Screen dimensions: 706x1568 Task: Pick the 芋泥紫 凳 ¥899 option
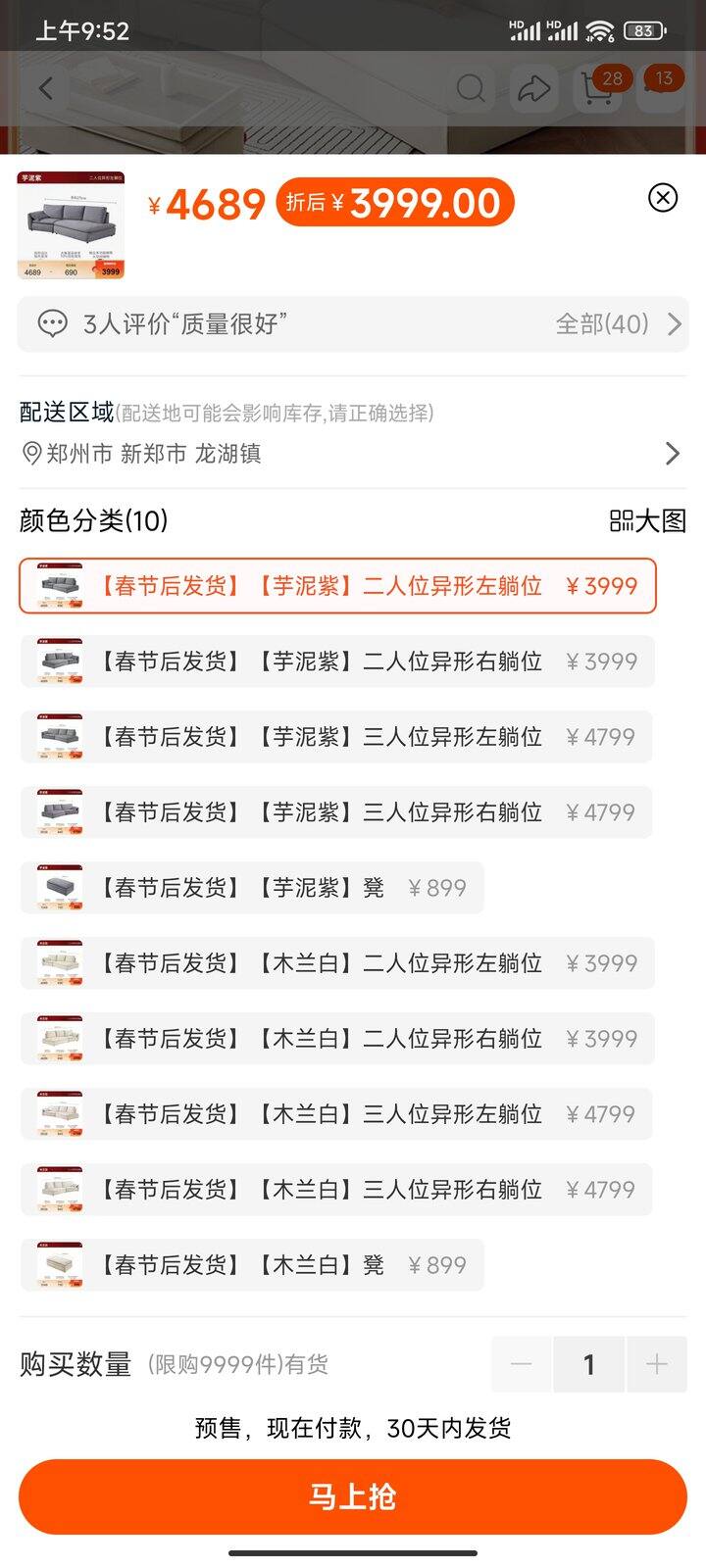click(x=252, y=888)
